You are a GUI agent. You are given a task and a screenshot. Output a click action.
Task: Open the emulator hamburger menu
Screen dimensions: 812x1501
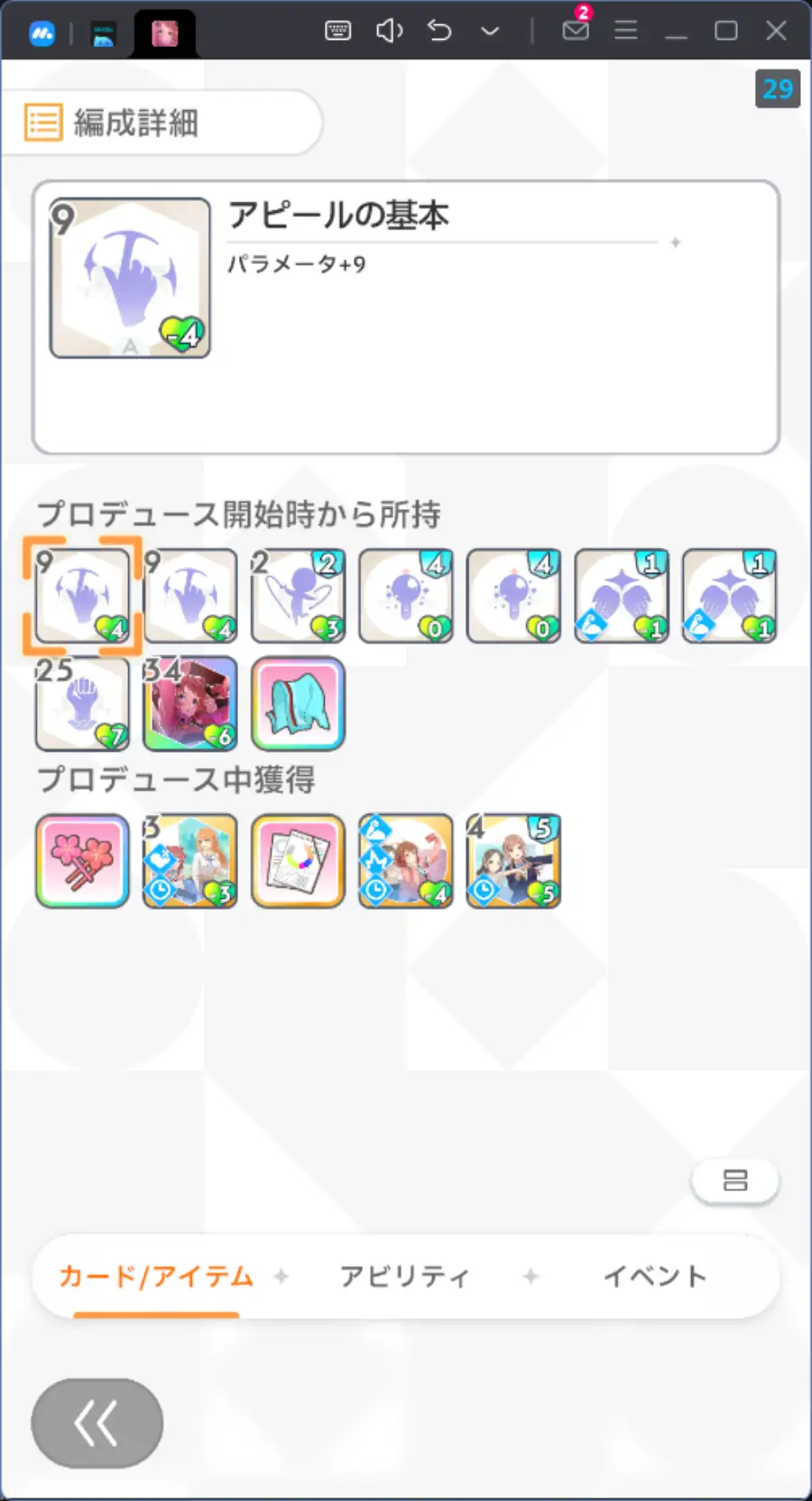click(626, 31)
